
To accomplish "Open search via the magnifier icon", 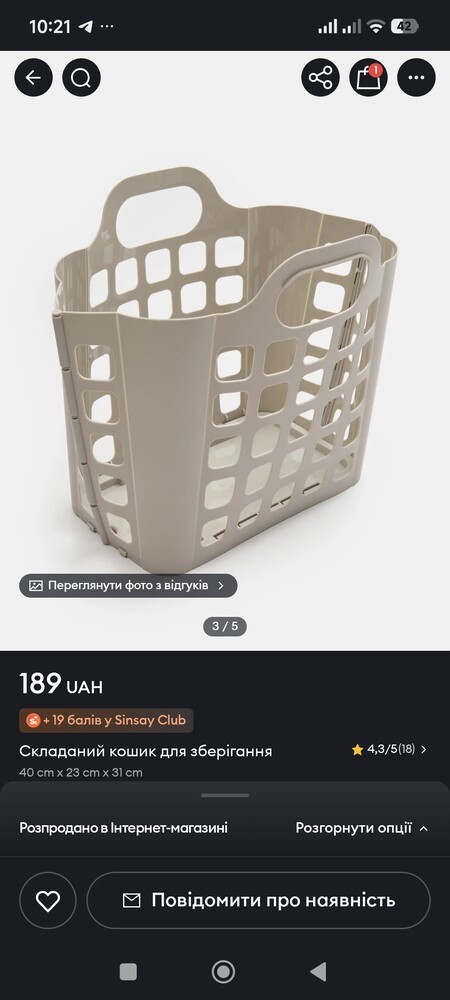I will [x=81, y=77].
